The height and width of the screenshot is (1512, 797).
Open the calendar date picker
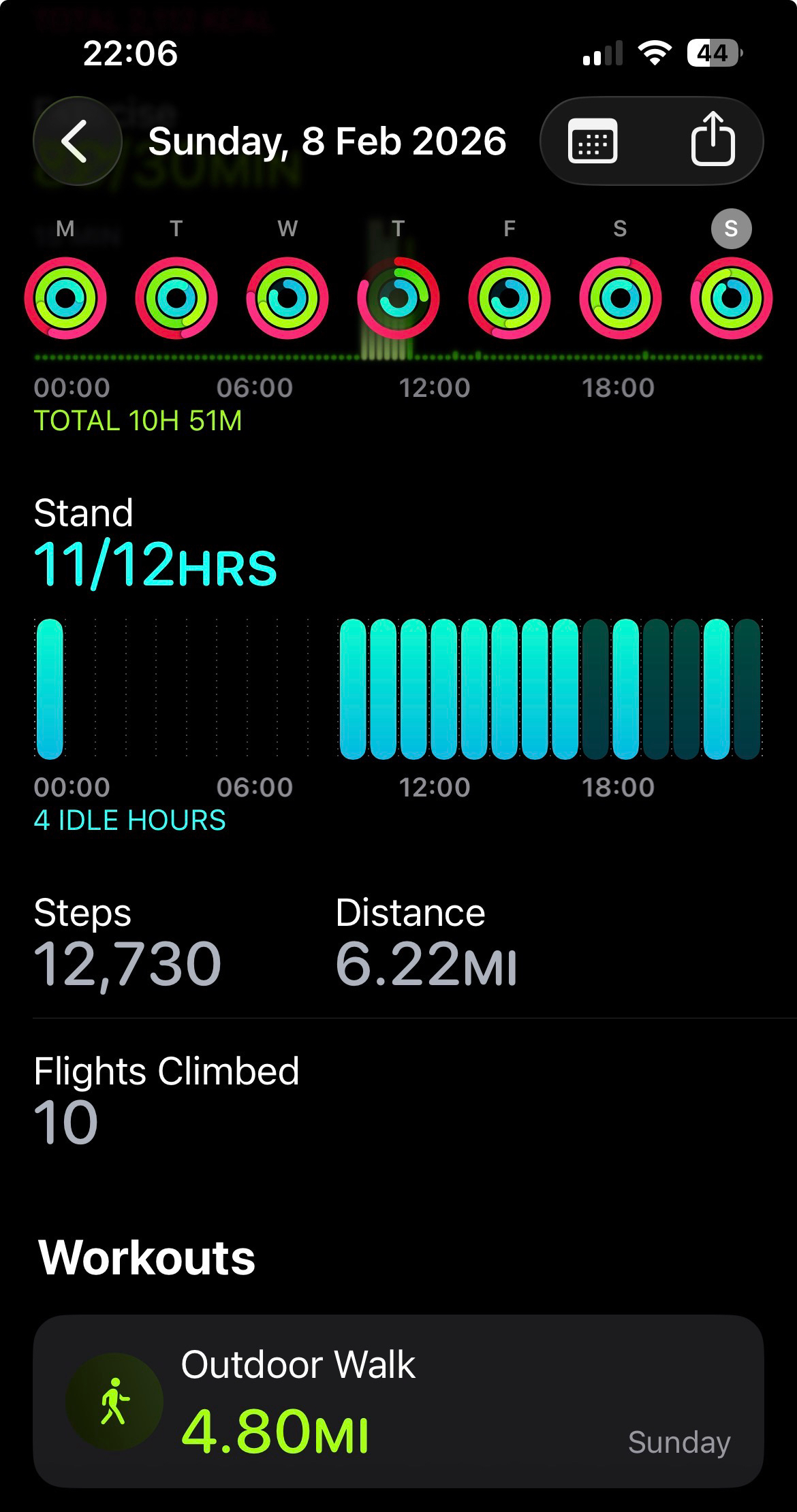click(593, 141)
